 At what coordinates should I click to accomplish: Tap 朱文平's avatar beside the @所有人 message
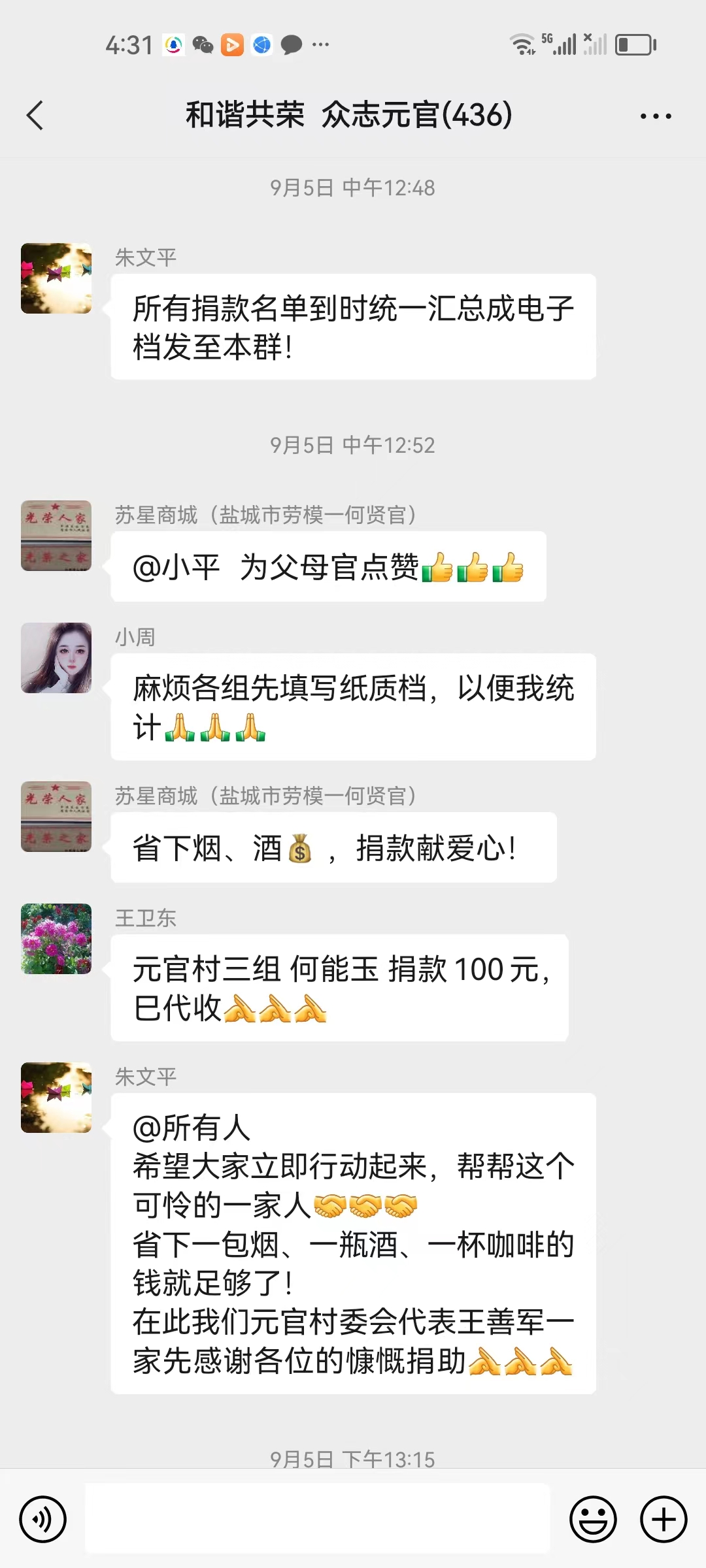click(x=56, y=1098)
